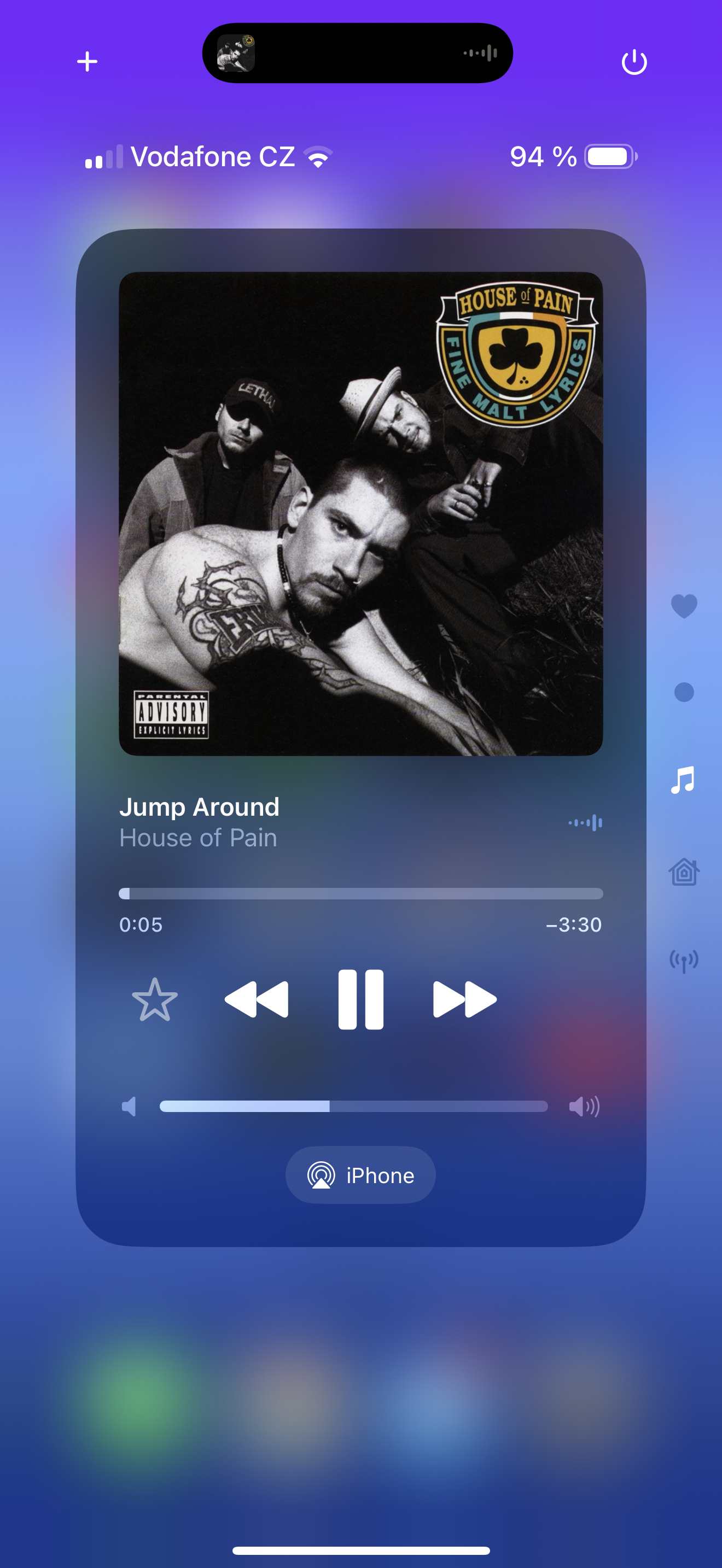Jump to the Favorites page with the heart icon
The image size is (722, 1568).
tap(684, 606)
